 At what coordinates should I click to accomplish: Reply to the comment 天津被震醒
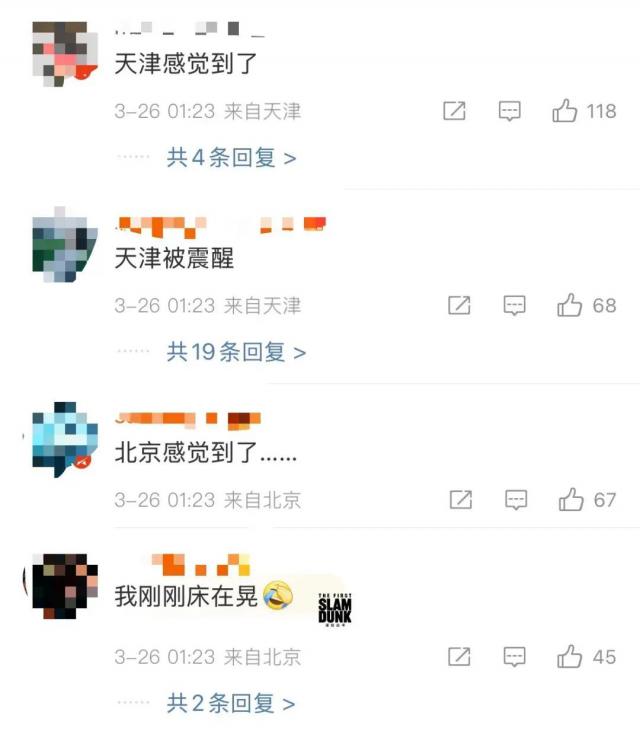(x=515, y=305)
